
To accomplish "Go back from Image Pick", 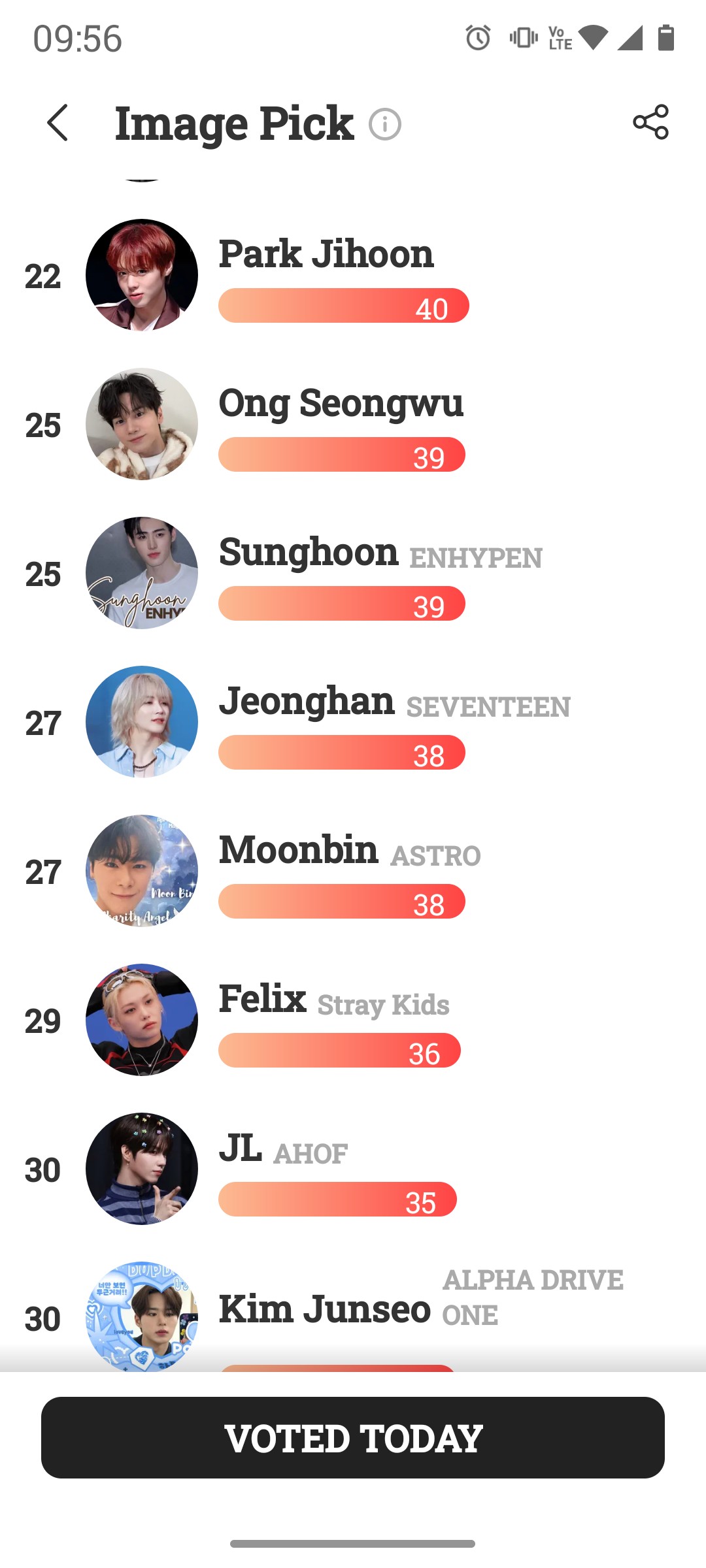I will click(58, 123).
